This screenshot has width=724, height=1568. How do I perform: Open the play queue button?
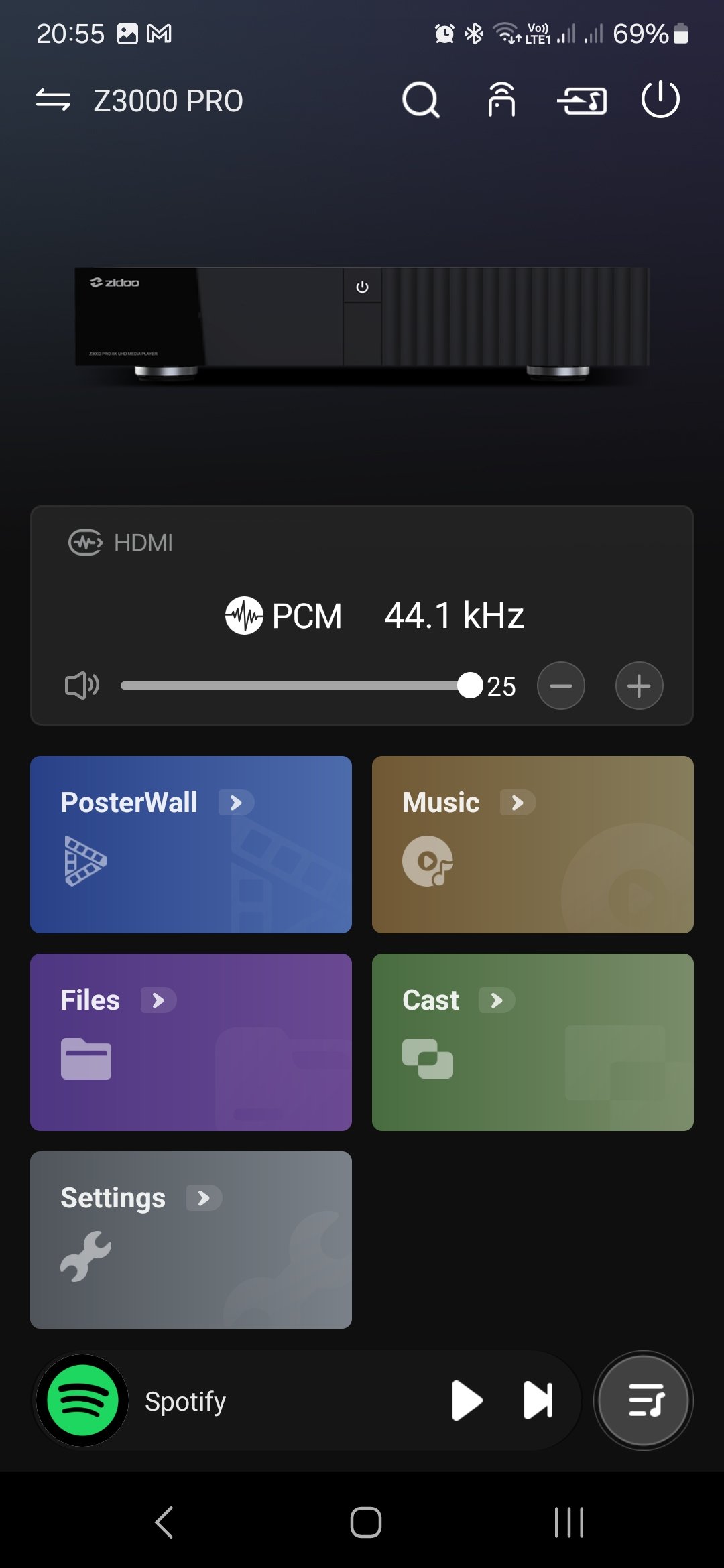[x=644, y=1400]
